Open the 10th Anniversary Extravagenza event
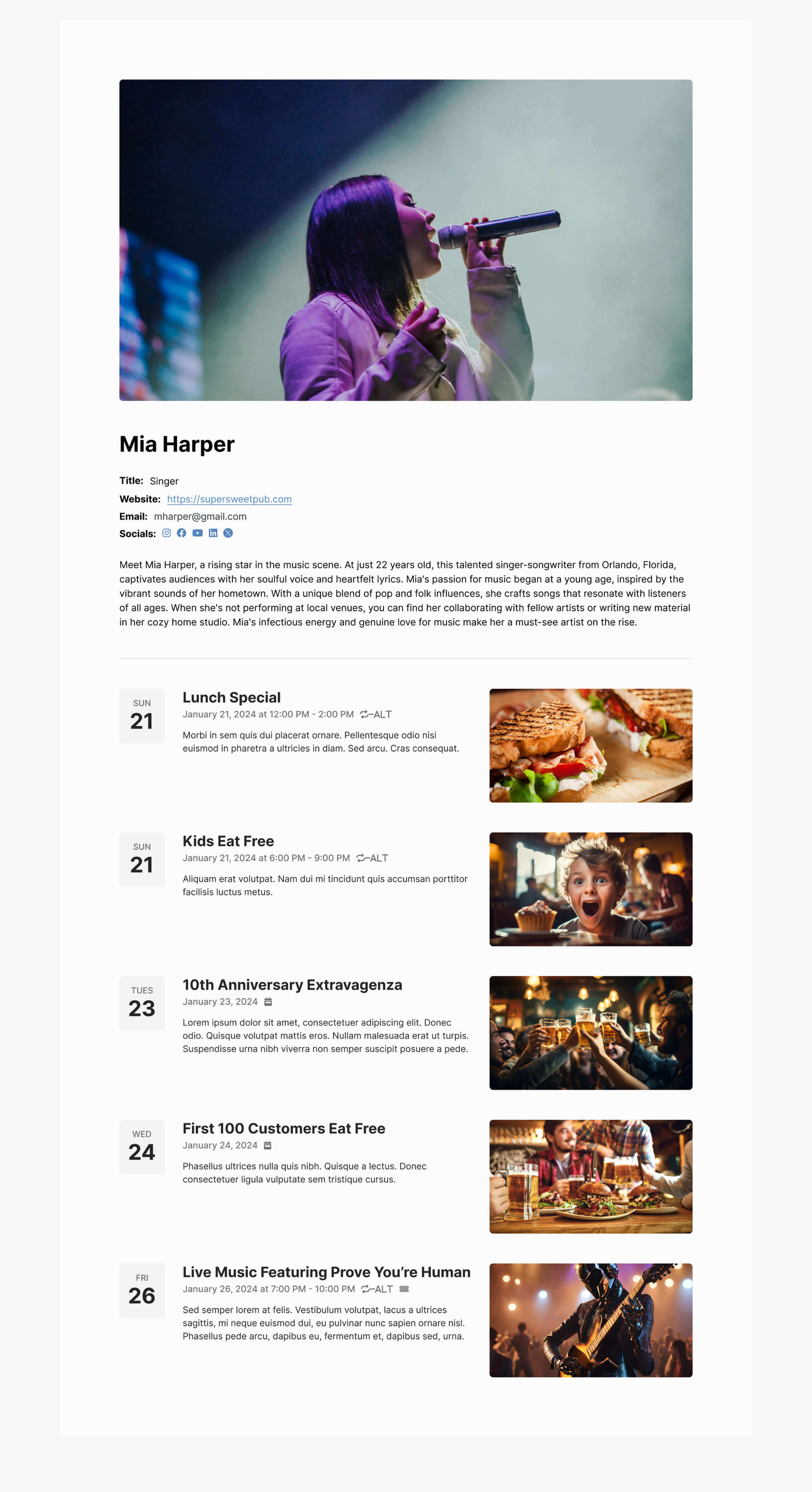 pos(292,985)
